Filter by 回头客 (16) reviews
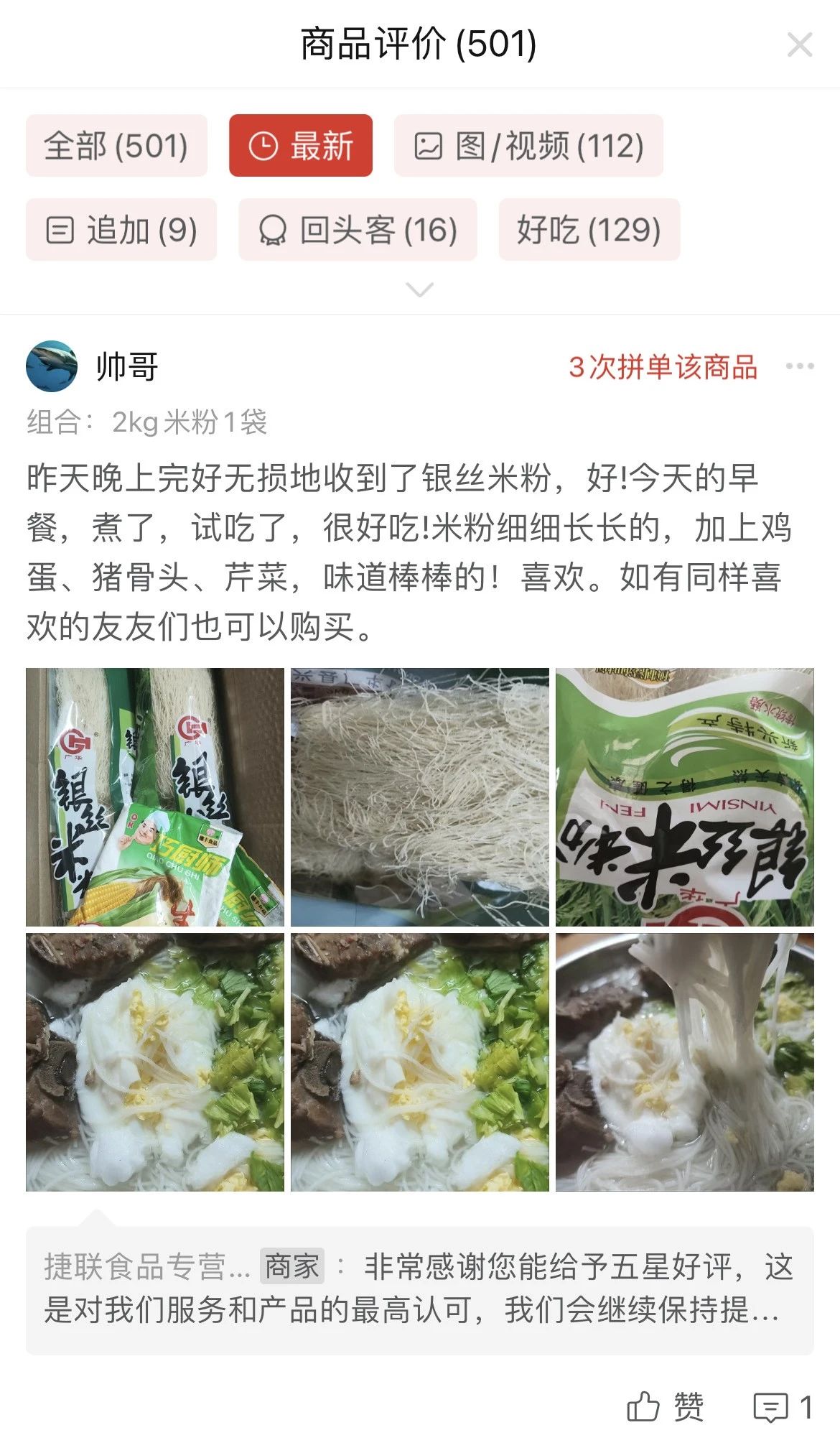 point(358,230)
